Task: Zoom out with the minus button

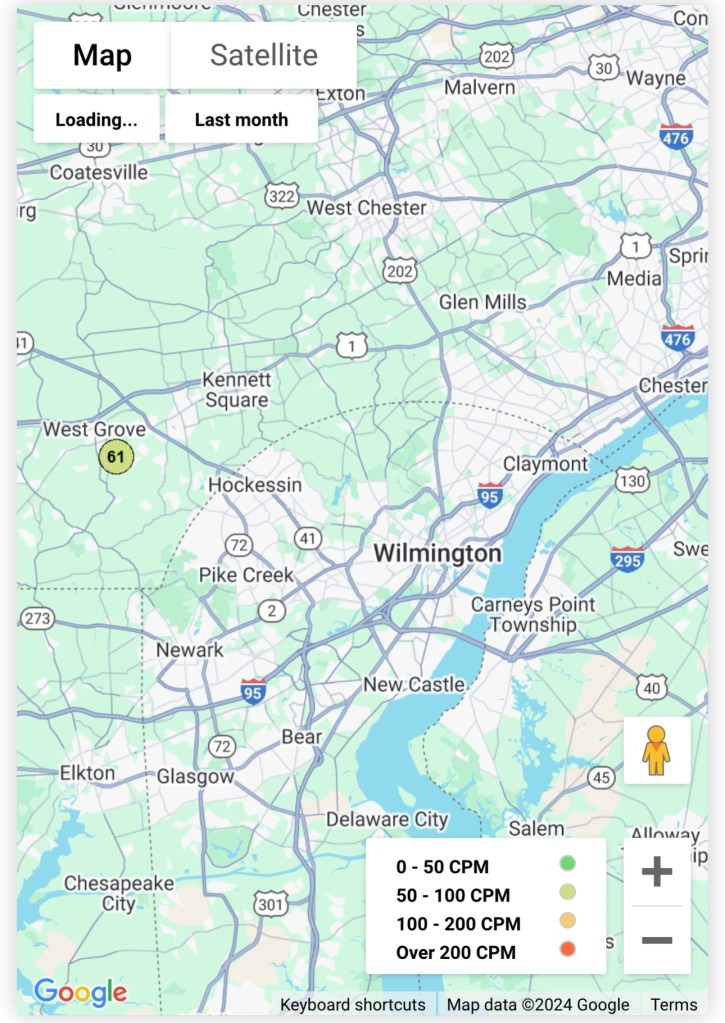Action: 656,940
